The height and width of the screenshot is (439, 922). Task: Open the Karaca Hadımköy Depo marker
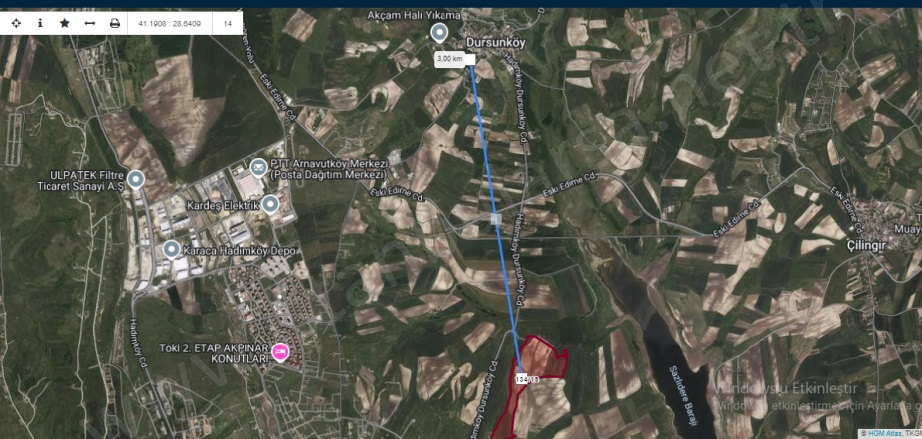coord(172,249)
